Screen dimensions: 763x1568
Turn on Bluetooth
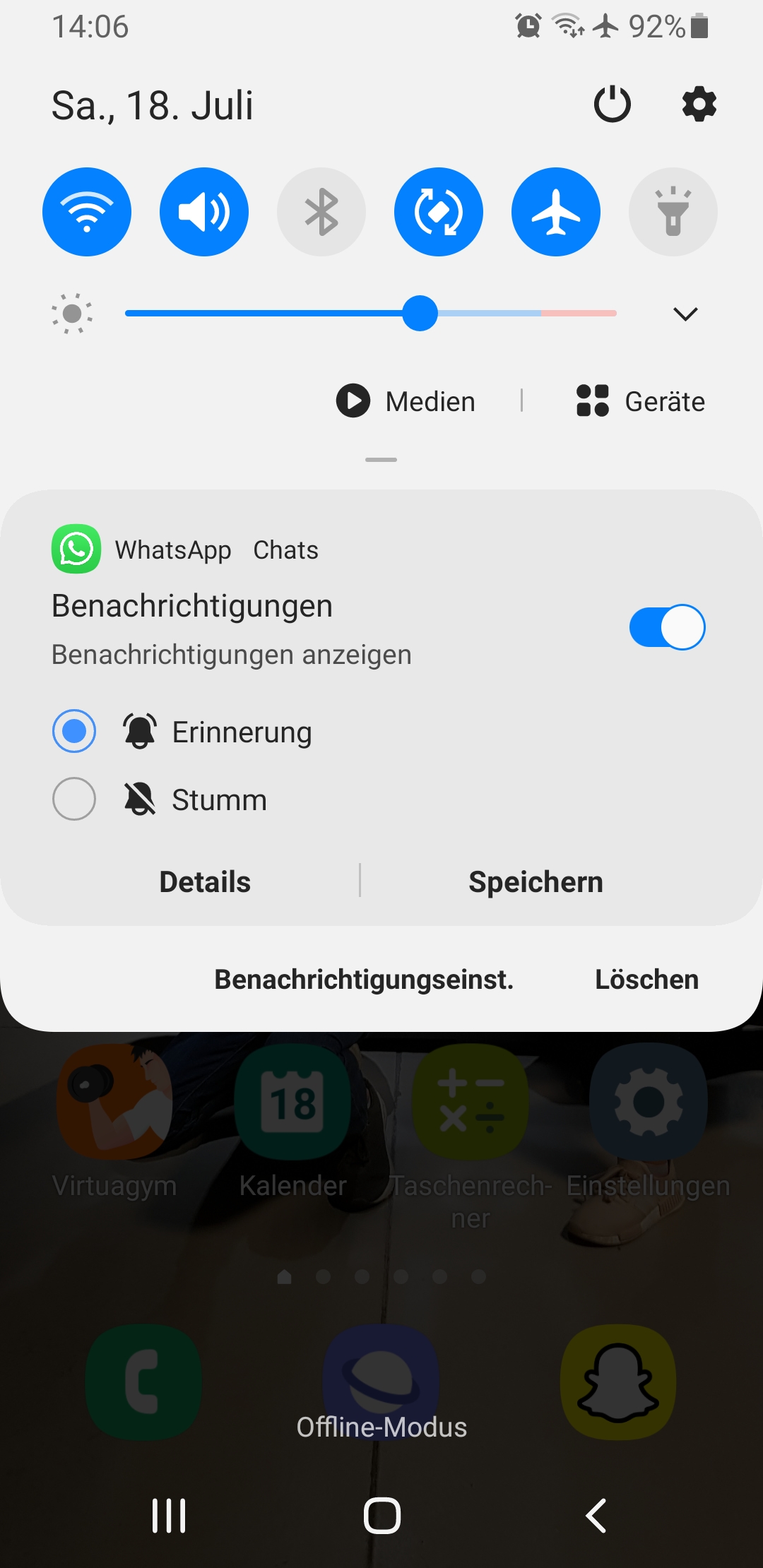tap(321, 212)
